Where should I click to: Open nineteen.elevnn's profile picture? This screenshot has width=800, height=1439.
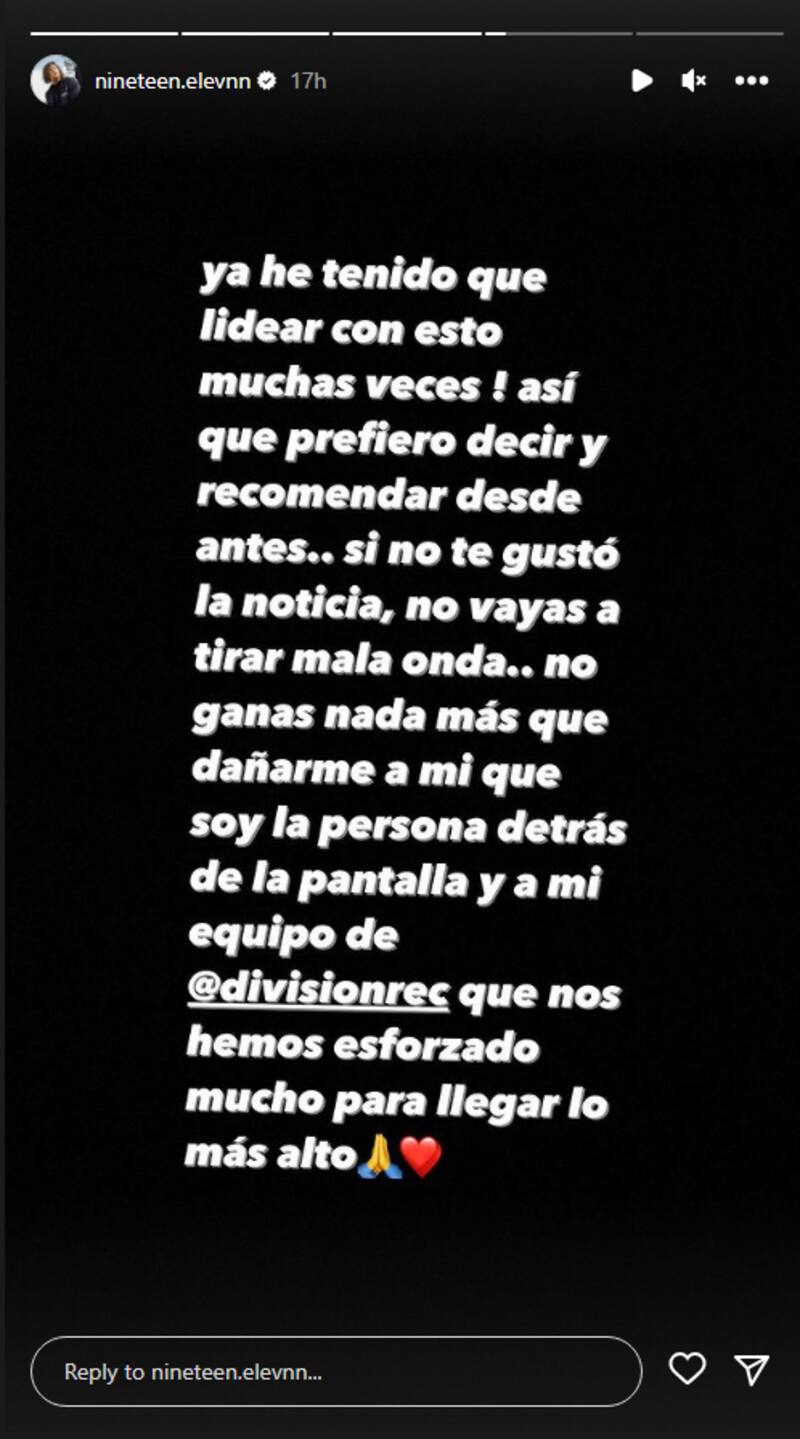point(55,80)
